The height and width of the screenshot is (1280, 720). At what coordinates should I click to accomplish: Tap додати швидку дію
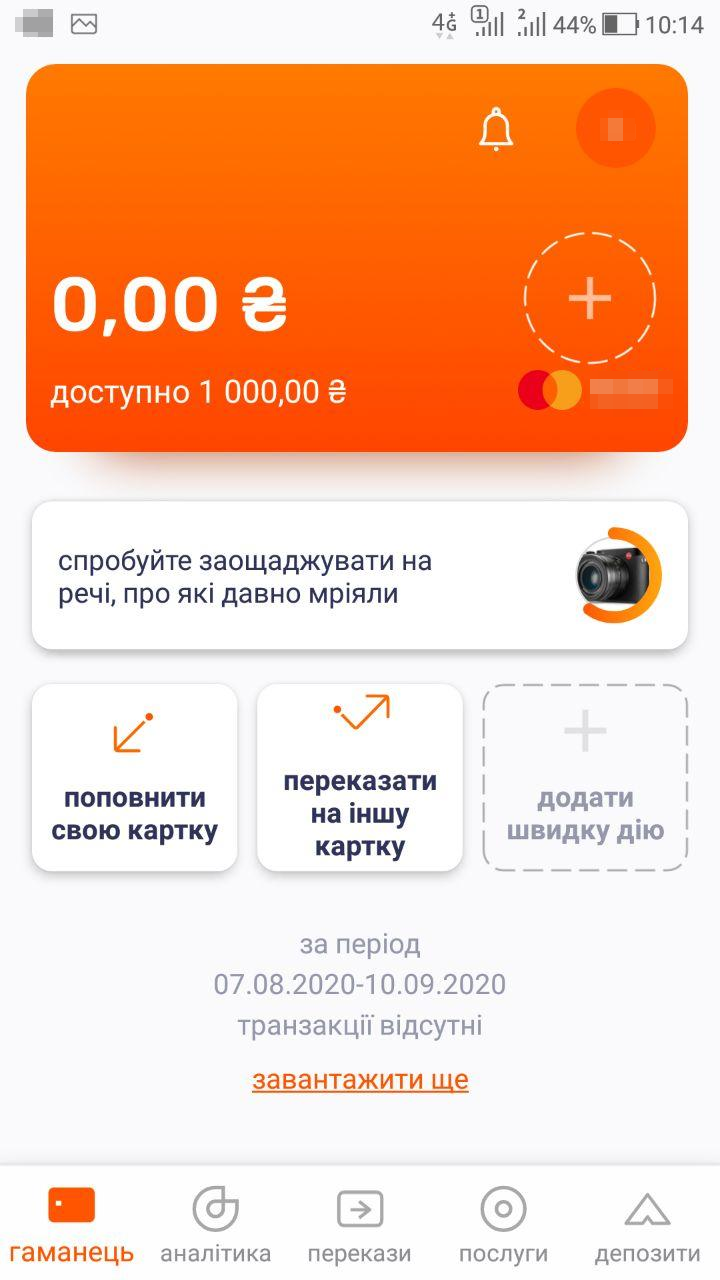[585, 777]
